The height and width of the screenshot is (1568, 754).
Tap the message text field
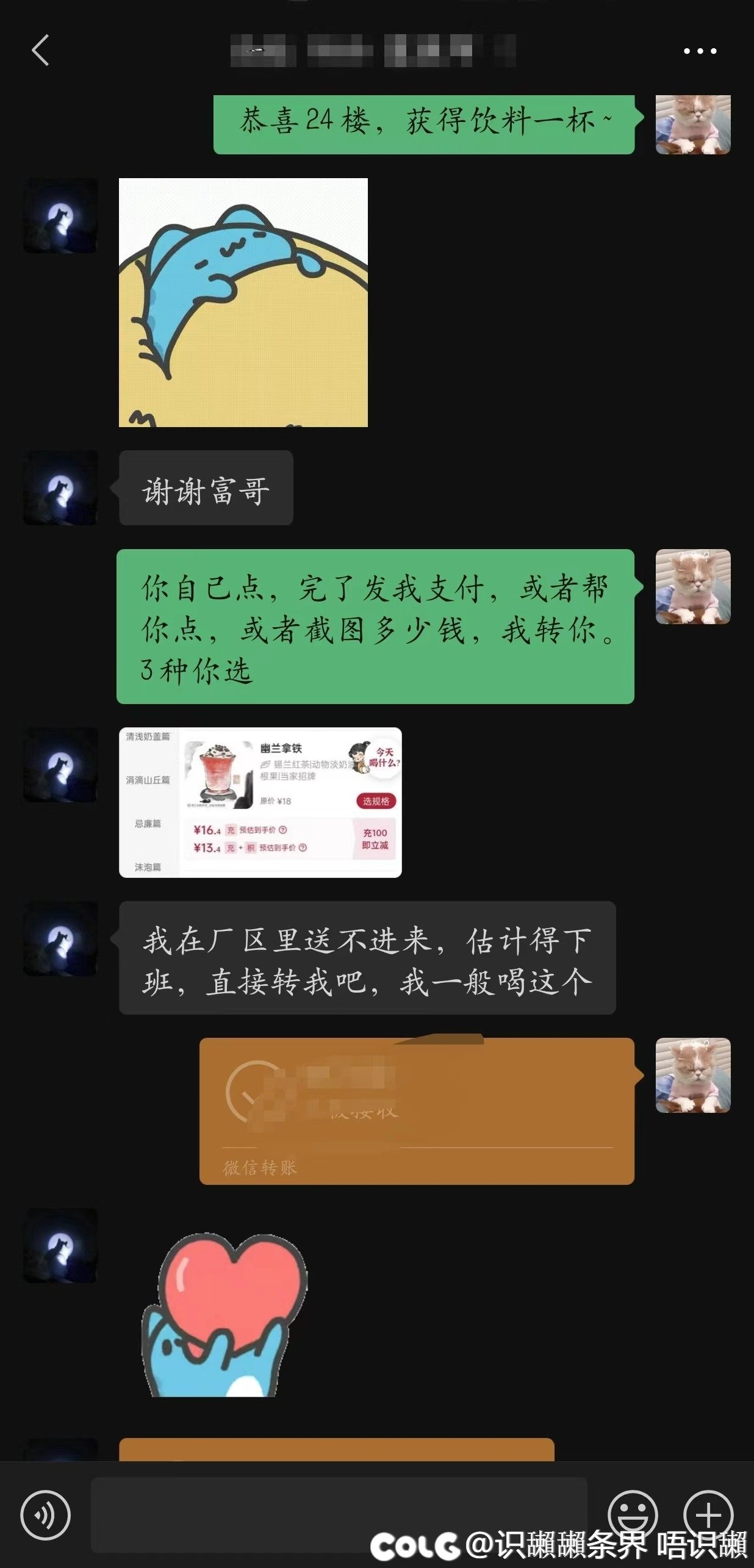pos(339,1514)
